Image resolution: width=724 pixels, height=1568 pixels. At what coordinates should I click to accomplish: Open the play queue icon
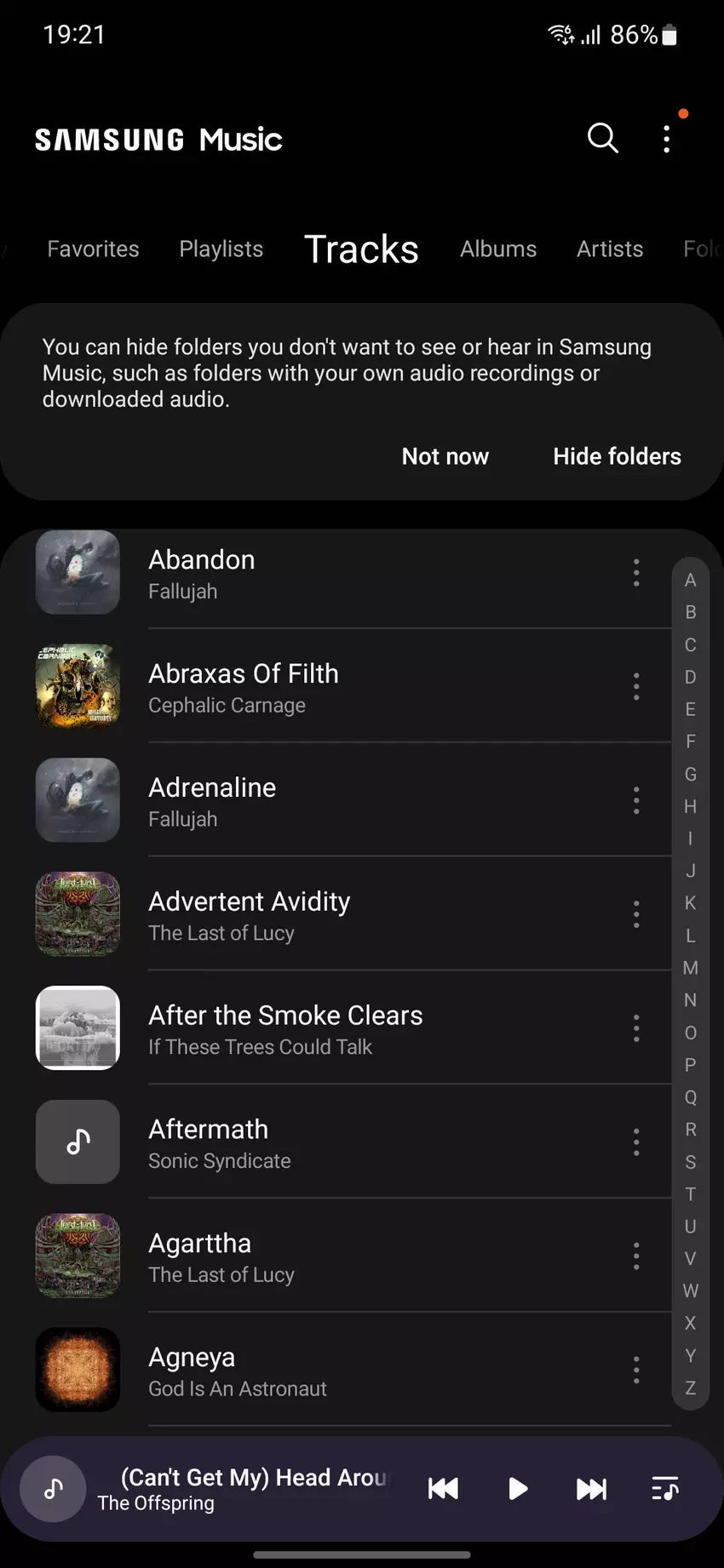point(665,1489)
